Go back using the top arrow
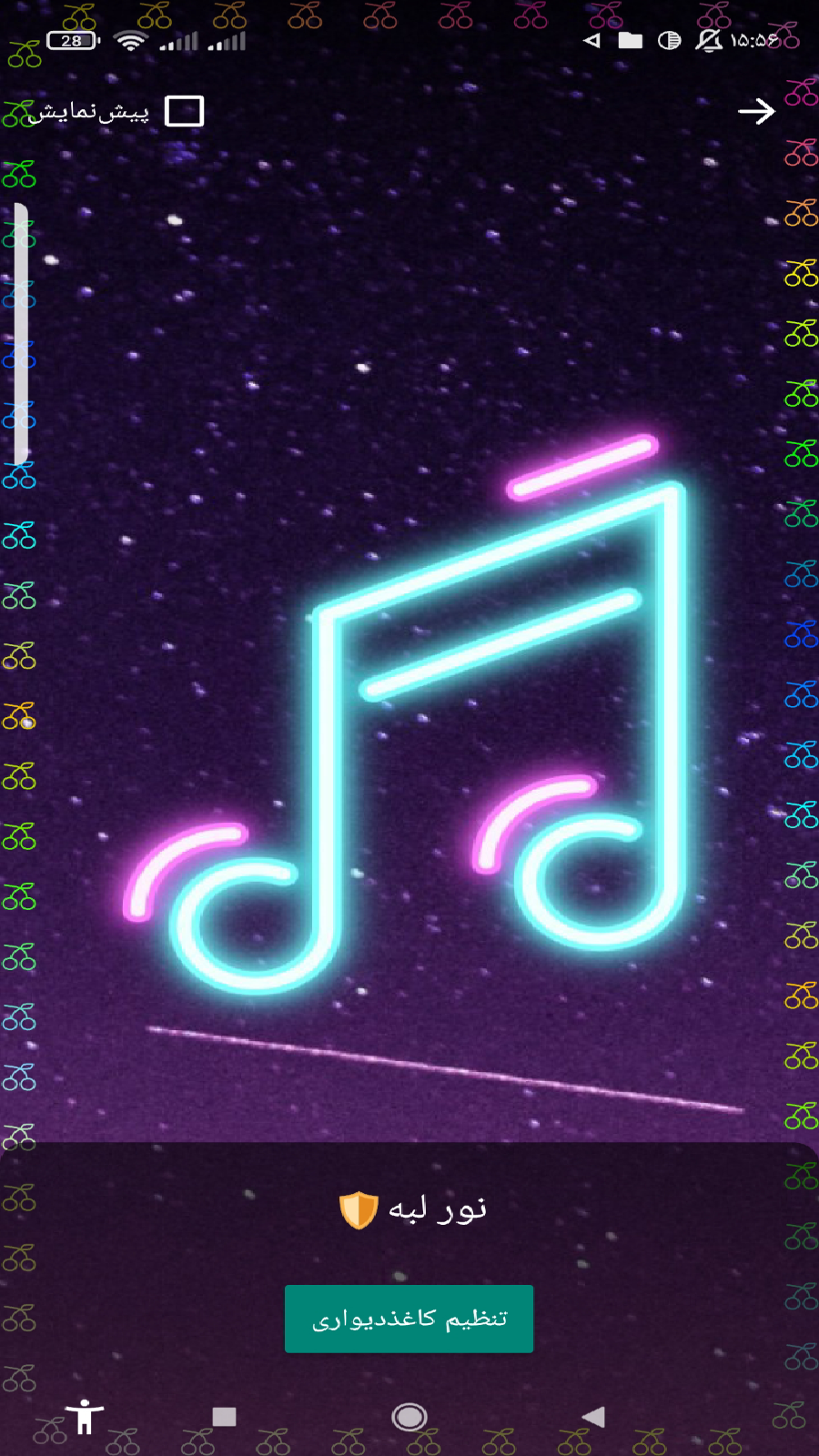 755,111
